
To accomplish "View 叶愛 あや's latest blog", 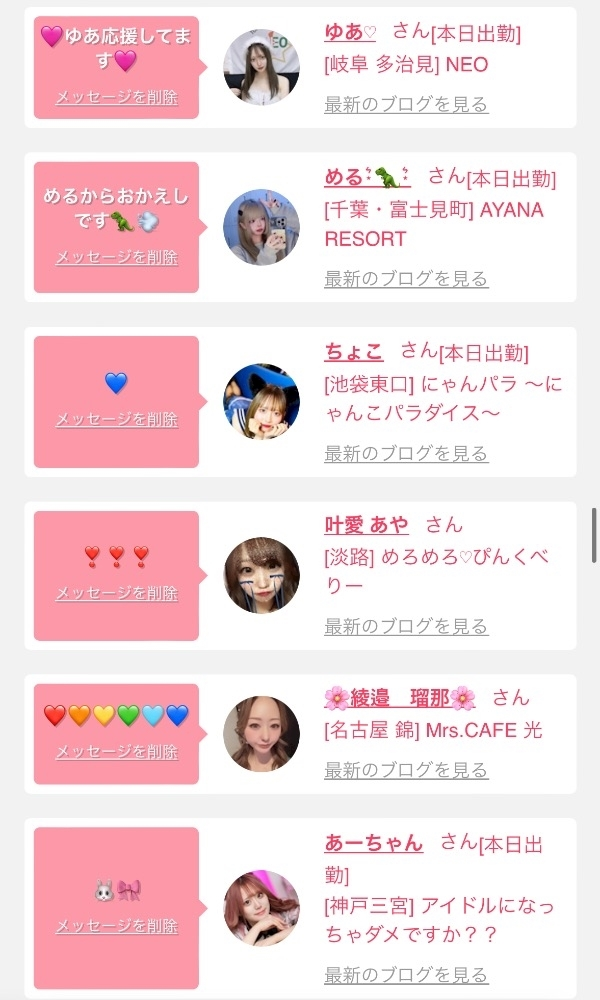I will tap(406, 626).
